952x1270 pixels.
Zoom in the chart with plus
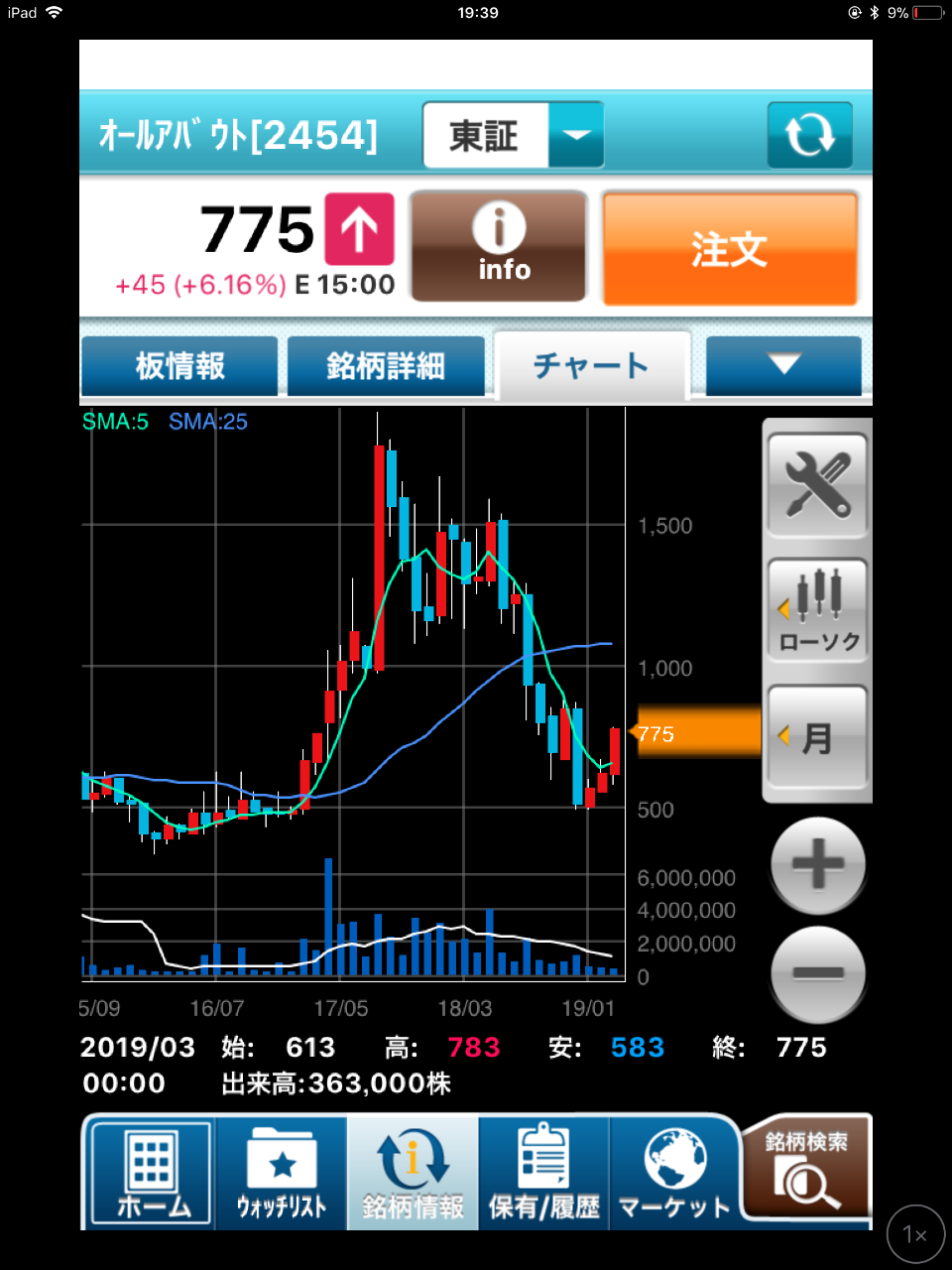pyautogui.click(x=818, y=865)
